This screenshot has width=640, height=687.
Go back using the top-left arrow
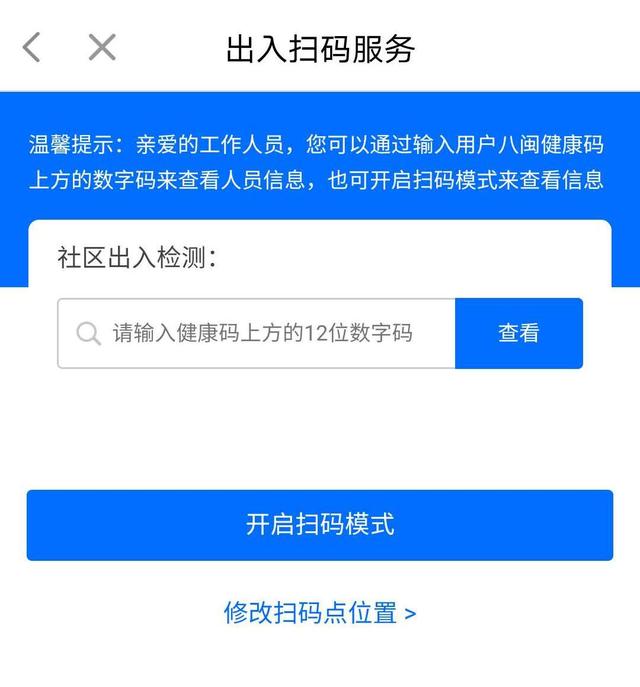[x=32, y=47]
